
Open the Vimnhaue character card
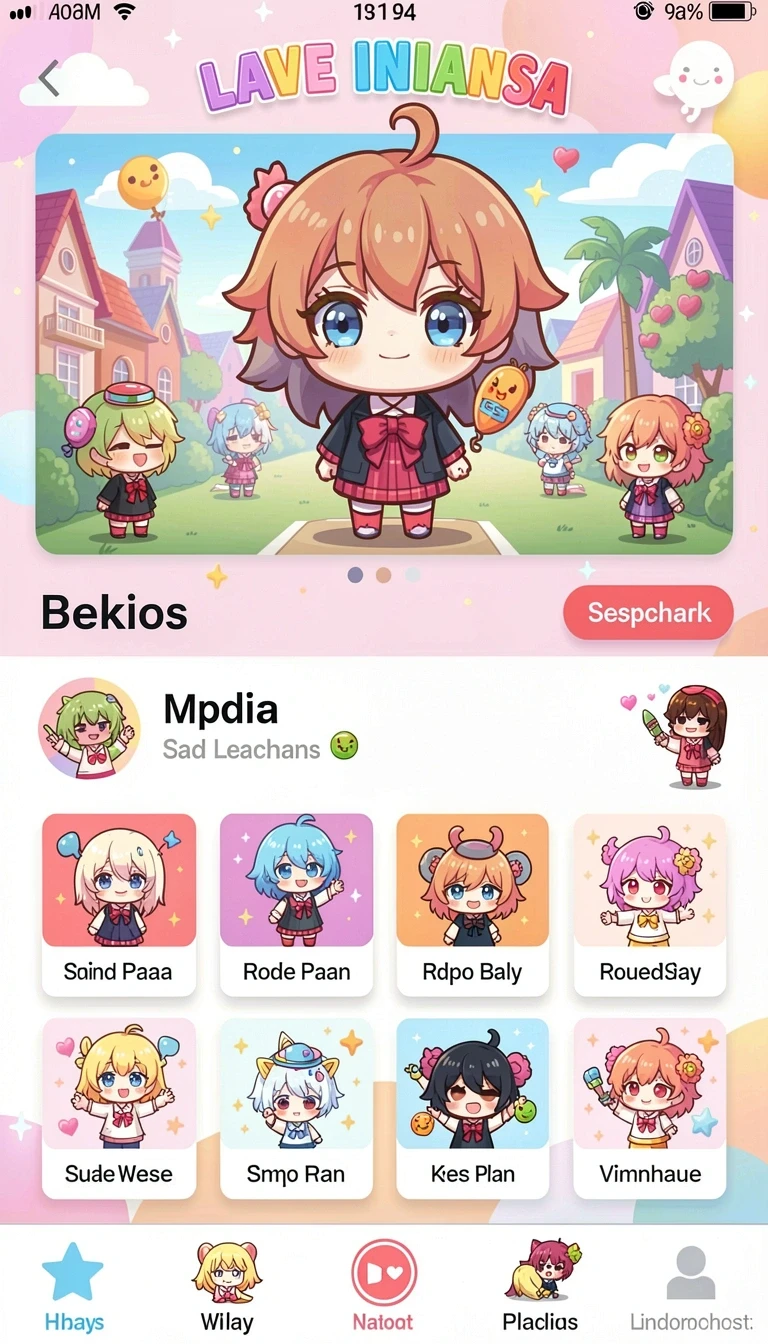click(649, 1108)
